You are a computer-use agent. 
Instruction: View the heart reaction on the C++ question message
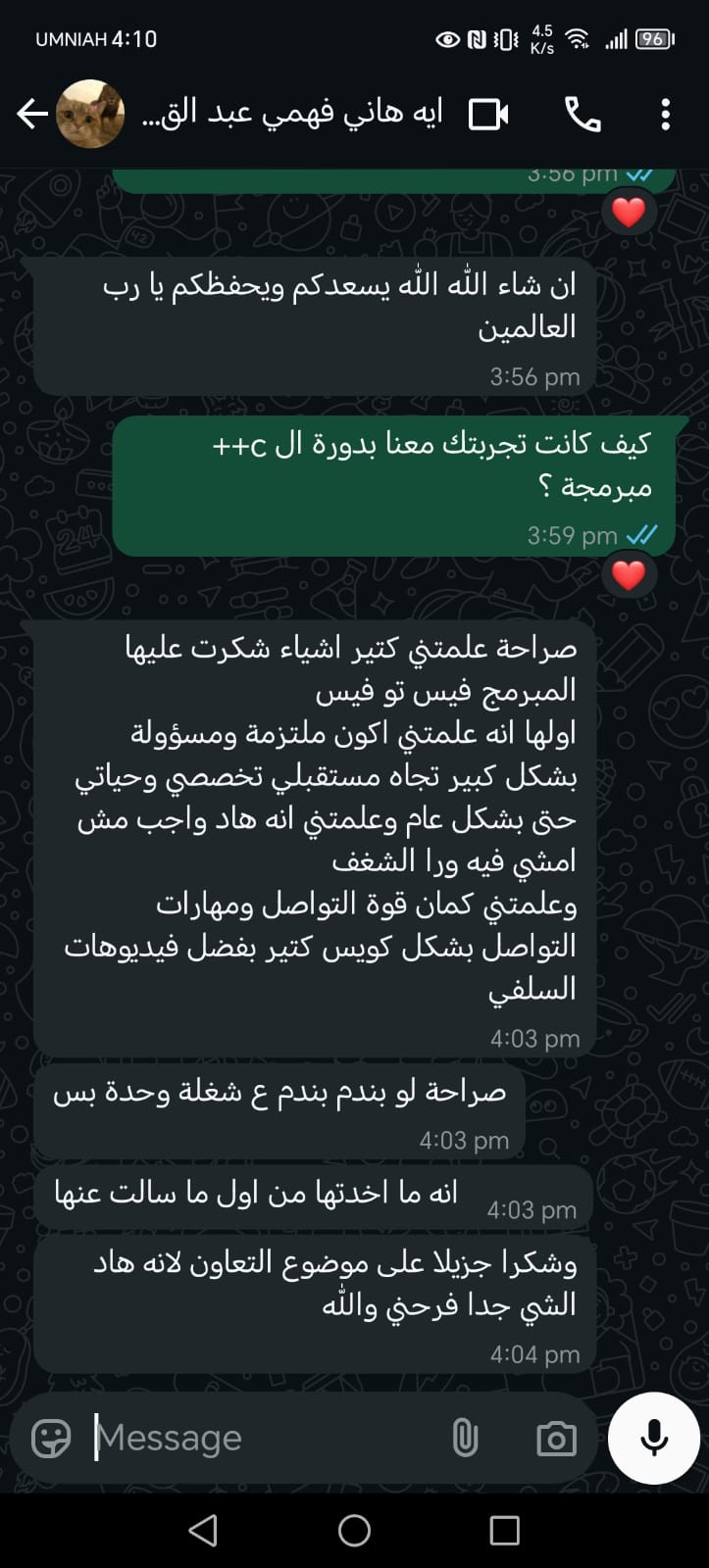pyautogui.click(x=629, y=574)
